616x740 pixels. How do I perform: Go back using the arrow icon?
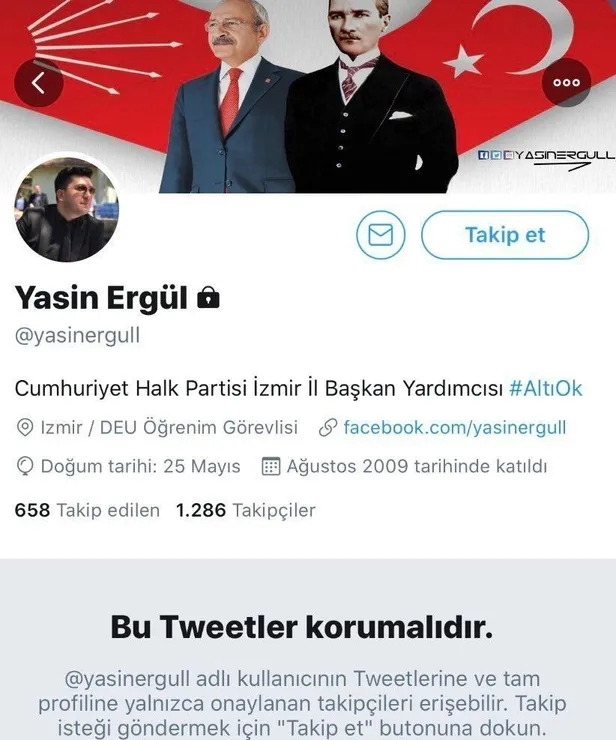[39, 83]
